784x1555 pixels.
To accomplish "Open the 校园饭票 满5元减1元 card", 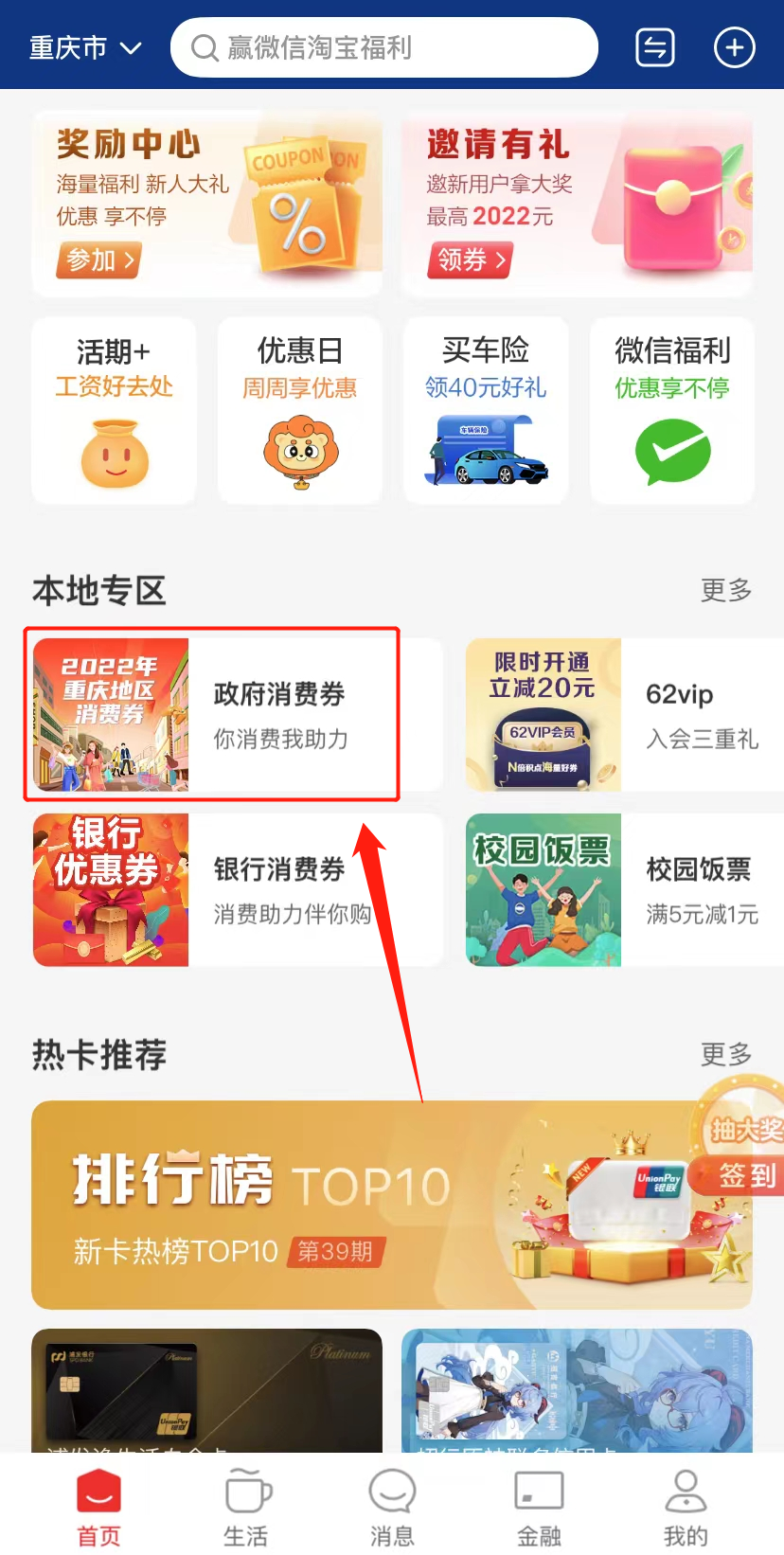I will [x=625, y=890].
